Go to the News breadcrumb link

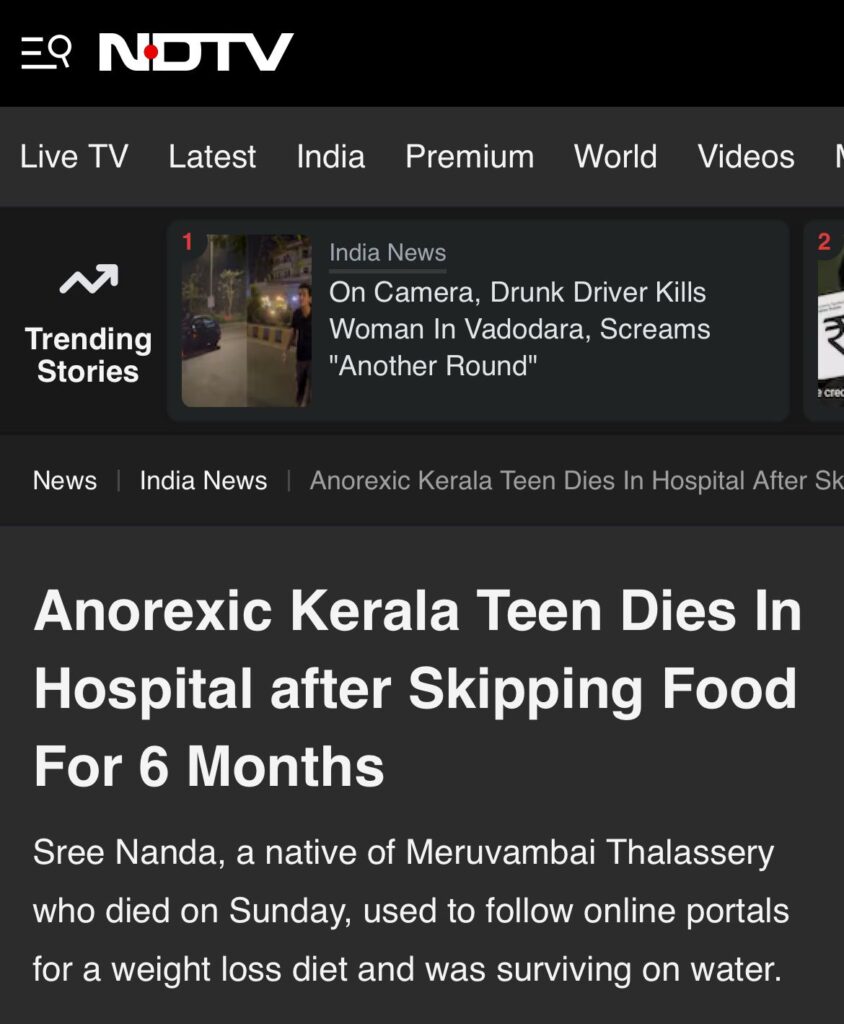65,481
